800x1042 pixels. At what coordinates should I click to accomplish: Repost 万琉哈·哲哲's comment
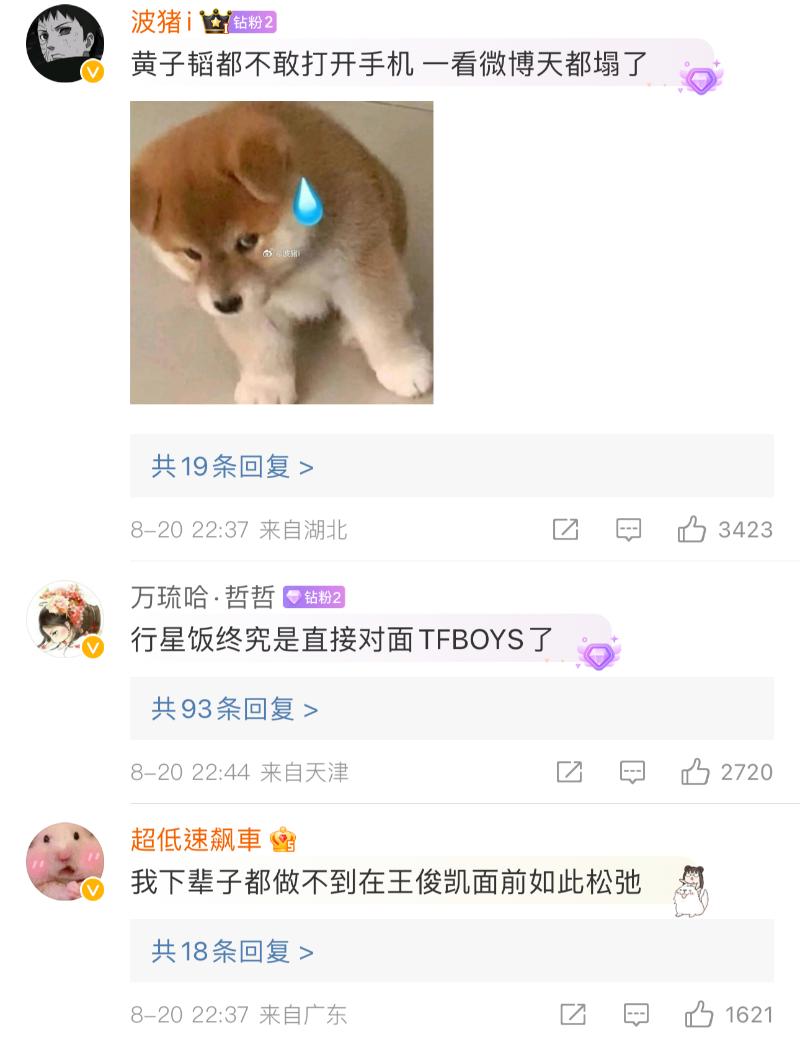569,772
